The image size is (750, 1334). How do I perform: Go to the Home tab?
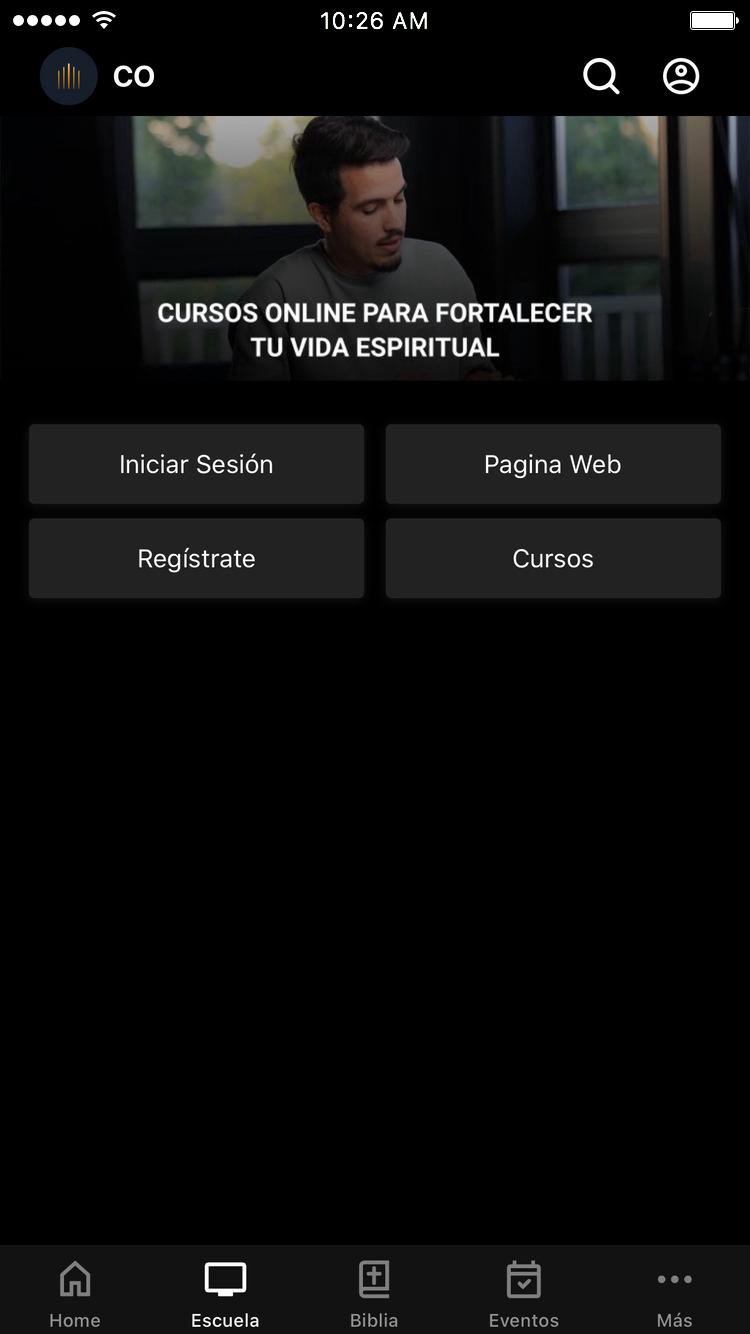[x=75, y=1294]
